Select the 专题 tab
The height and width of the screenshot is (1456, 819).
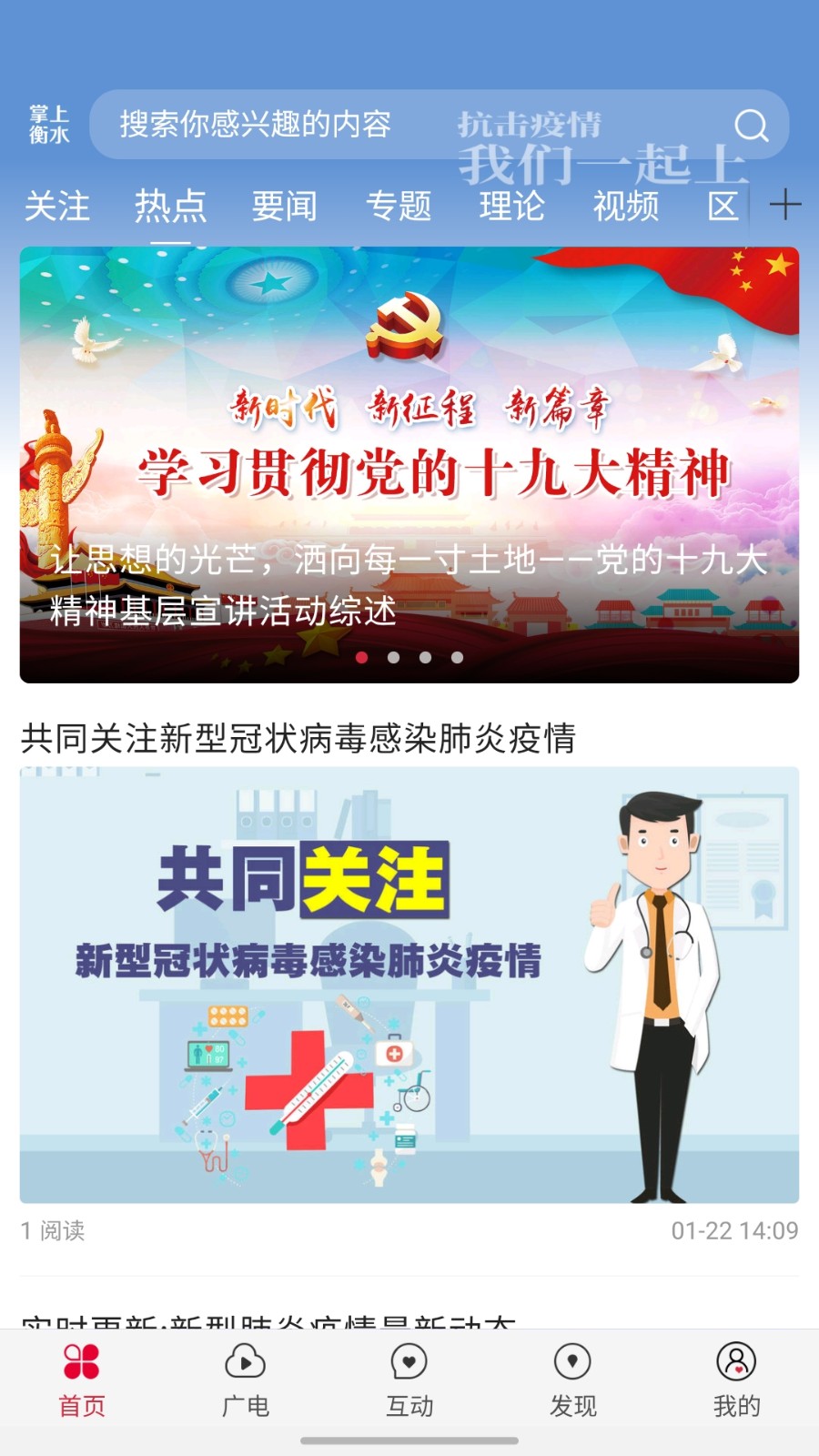[399, 206]
